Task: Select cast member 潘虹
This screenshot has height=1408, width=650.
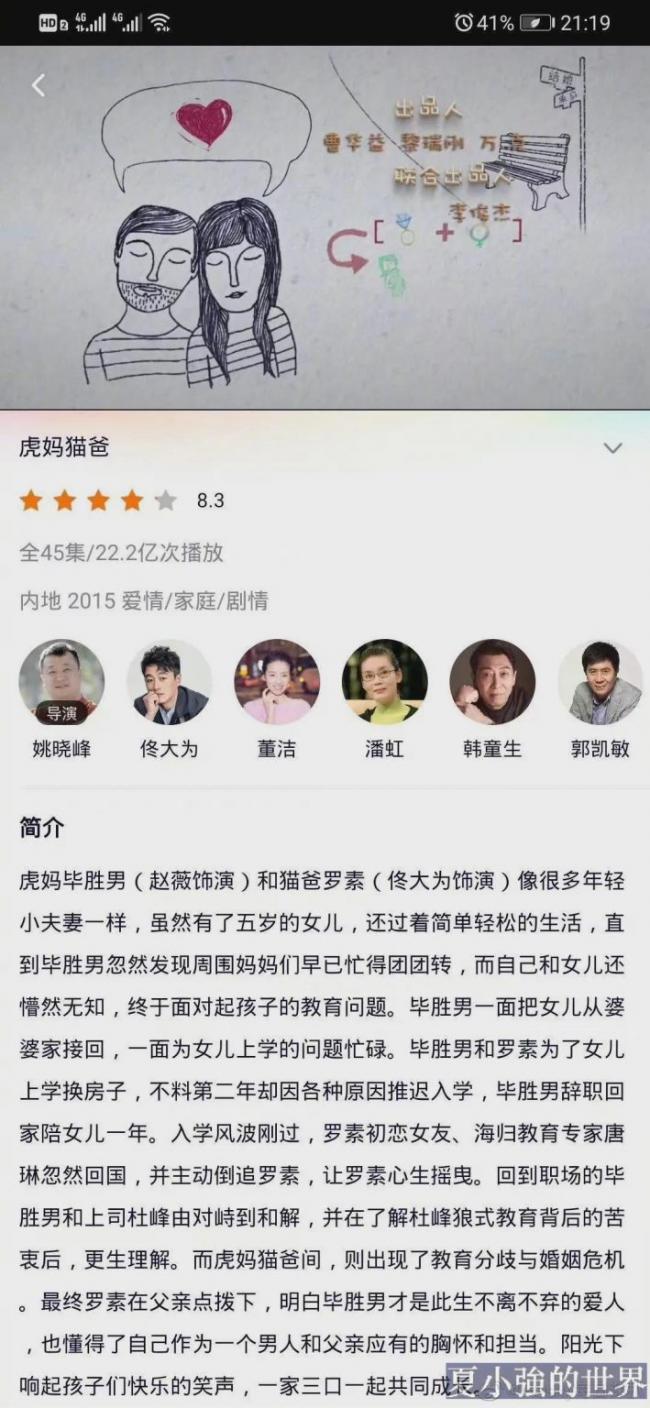Action: pyautogui.click(x=385, y=683)
